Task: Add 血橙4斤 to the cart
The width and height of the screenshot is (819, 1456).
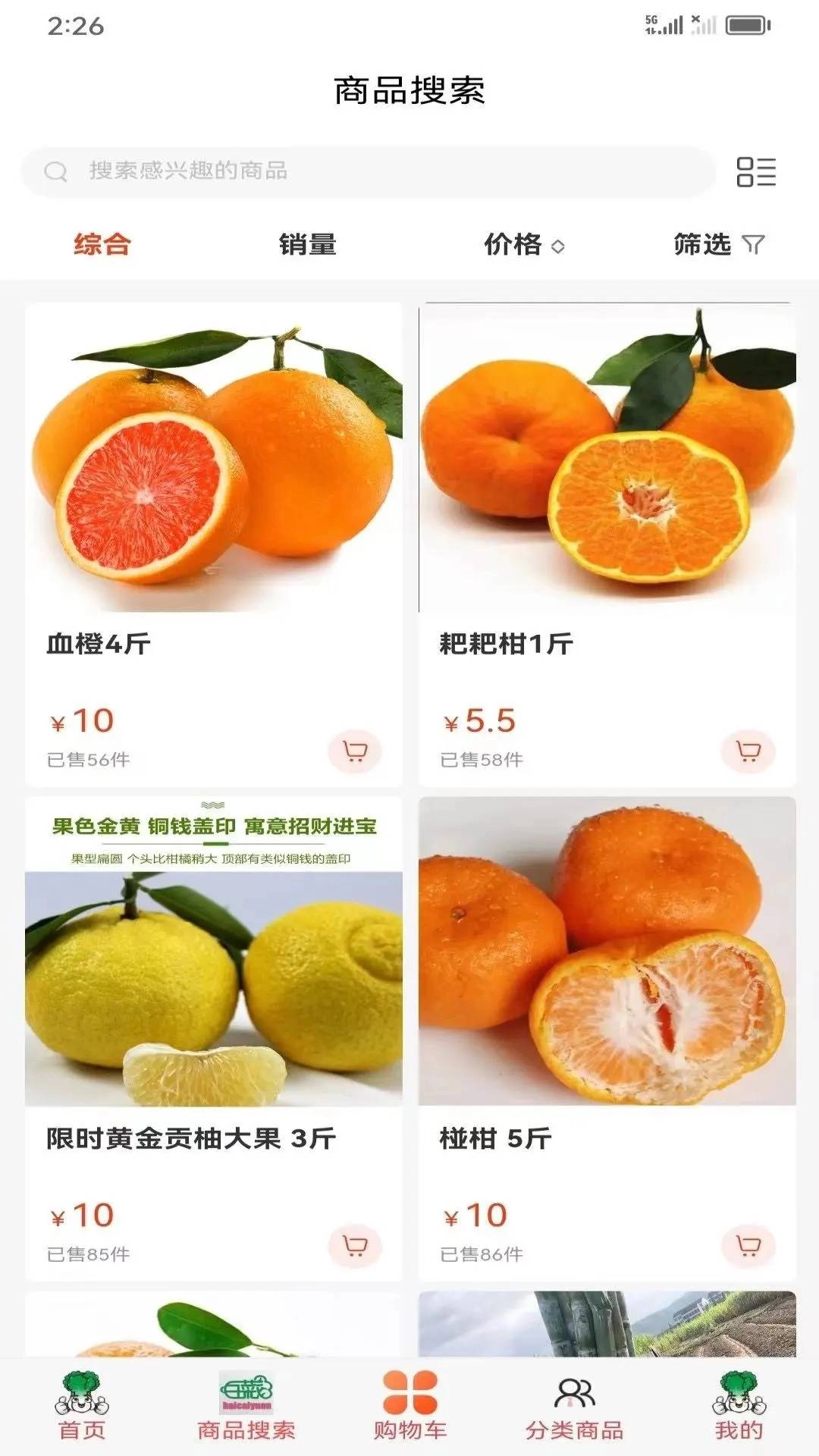Action: 355,752
